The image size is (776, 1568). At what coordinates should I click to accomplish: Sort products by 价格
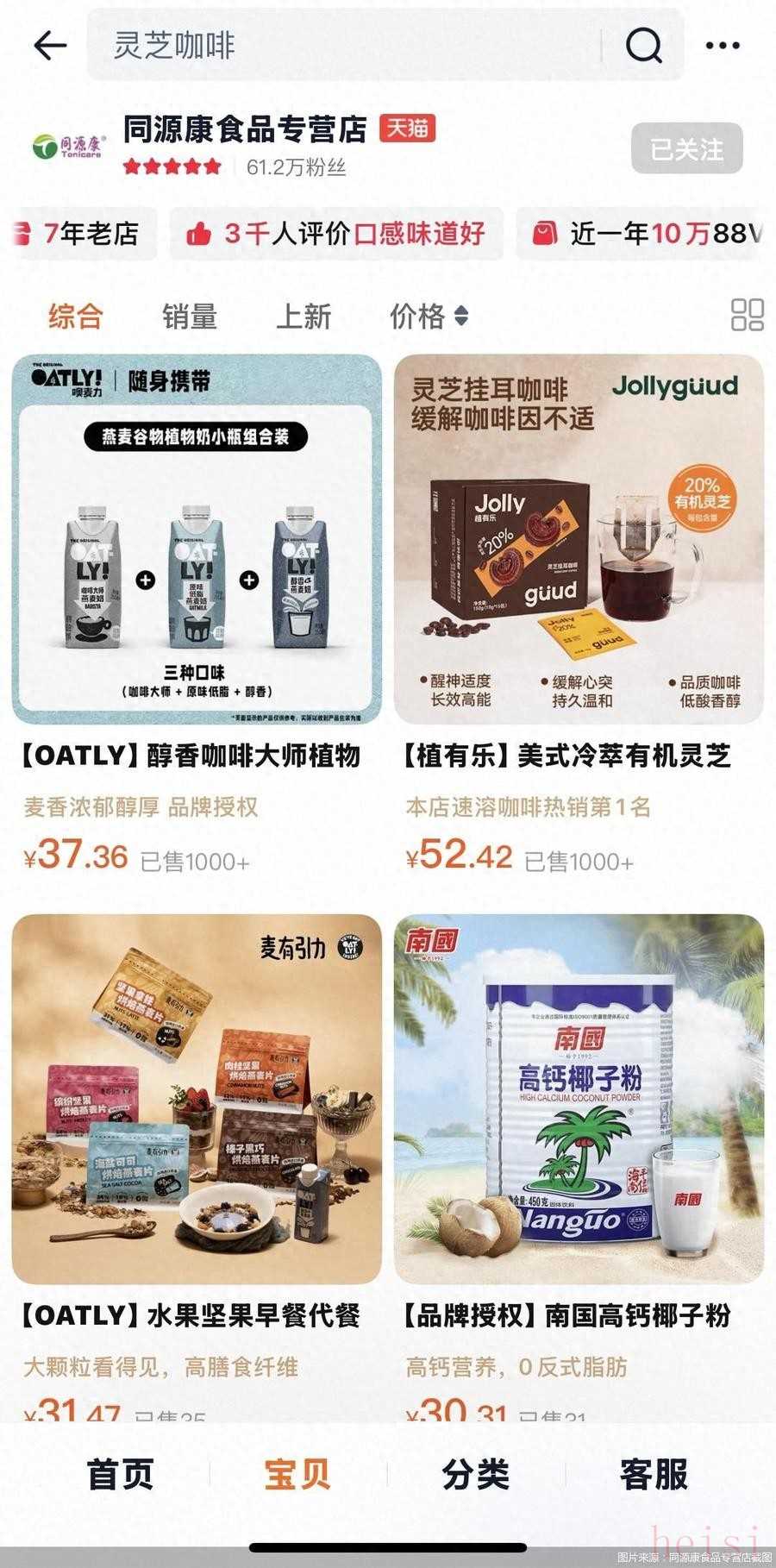coord(428,317)
